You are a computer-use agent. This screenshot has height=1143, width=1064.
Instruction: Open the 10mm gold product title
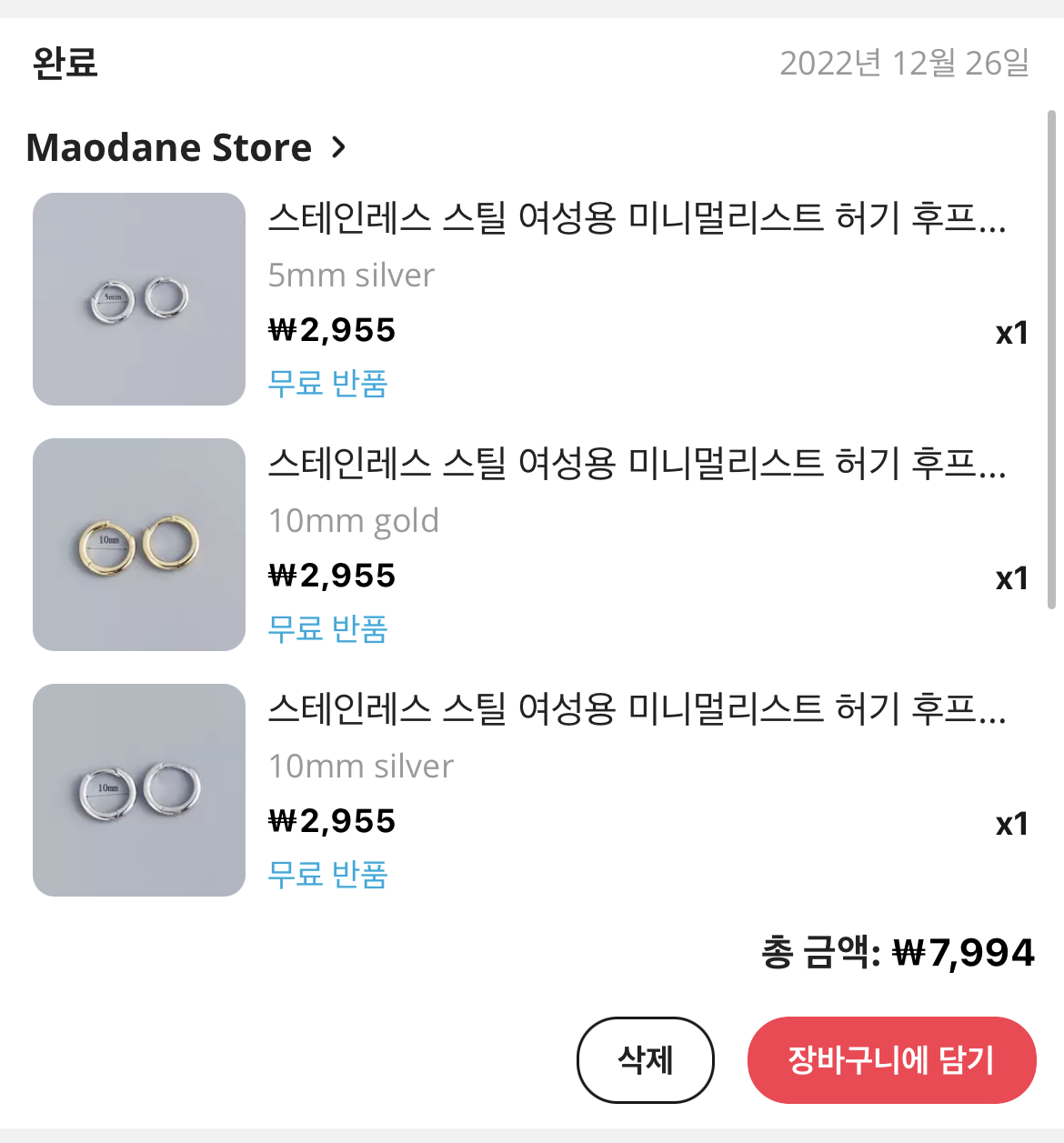click(x=637, y=466)
